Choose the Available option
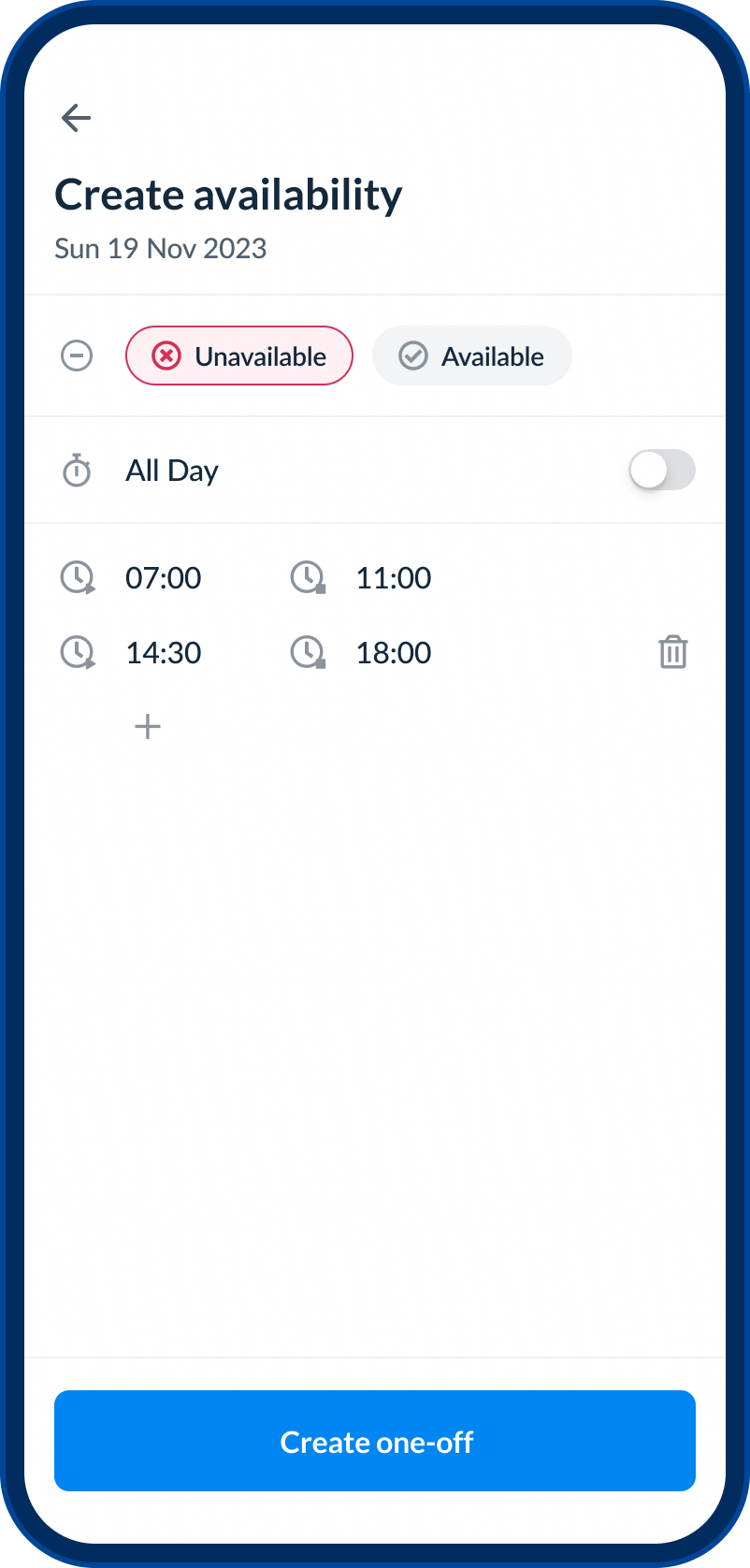The width and height of the screenshot is (750, 1568). tap(472, 356)
